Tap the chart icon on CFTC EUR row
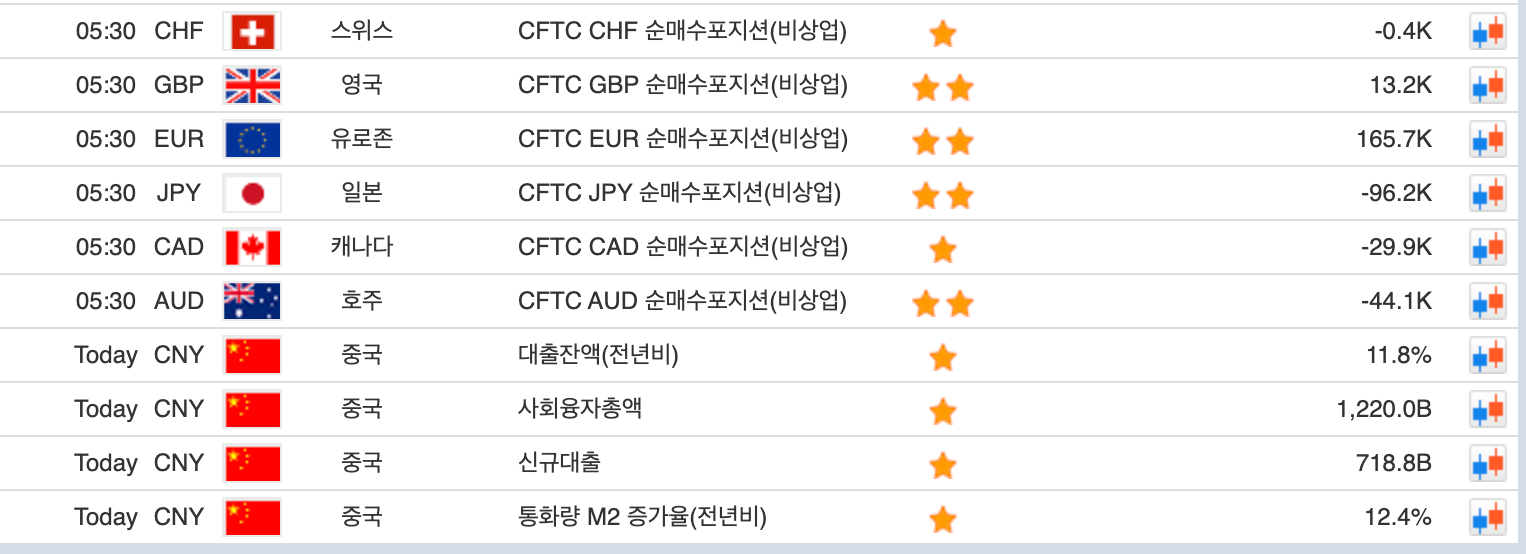The image size is (1526, 554). [x=1487, y=140]
